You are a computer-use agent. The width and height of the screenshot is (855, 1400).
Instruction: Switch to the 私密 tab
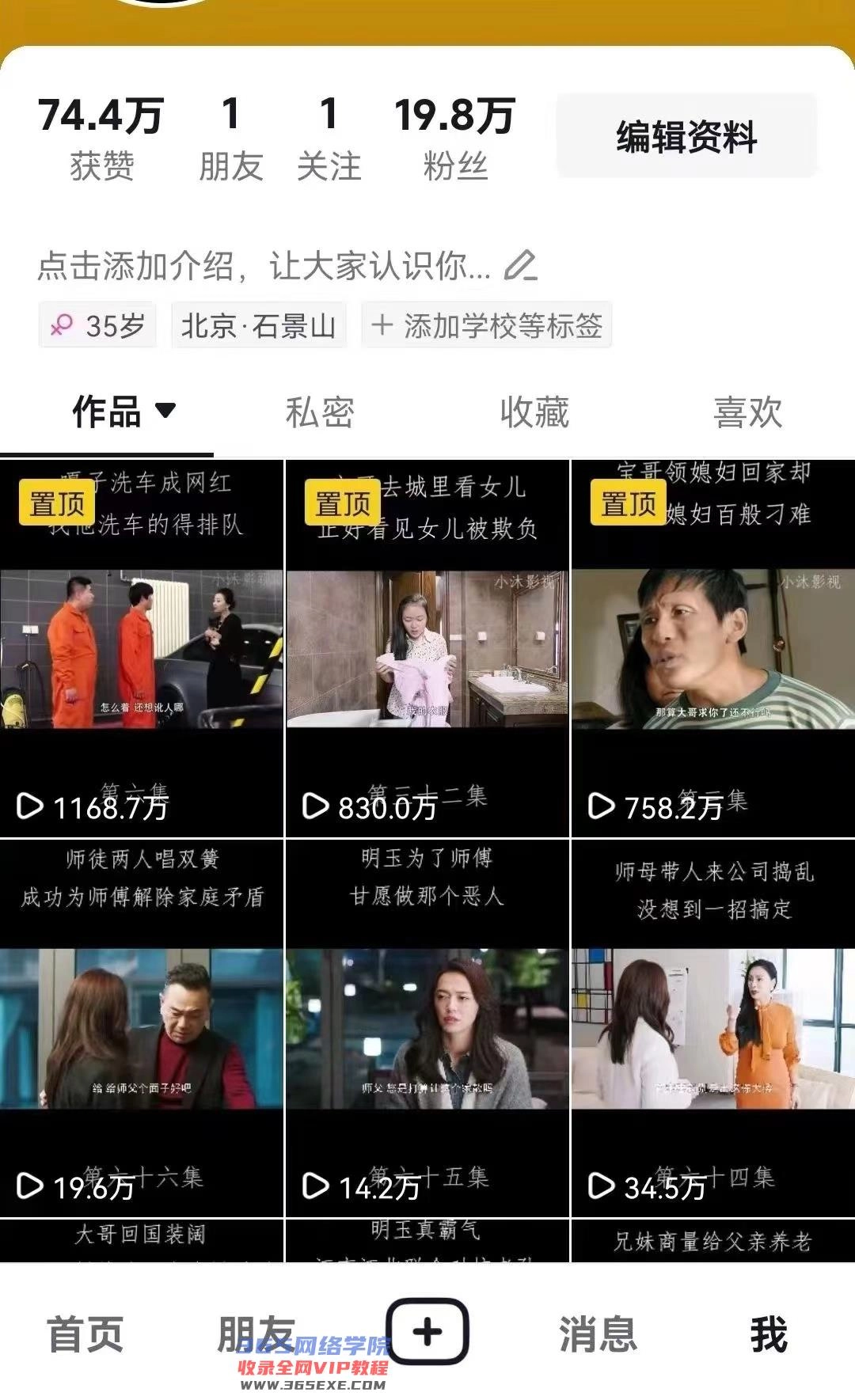pyautogui.click(x=320, y=412)
